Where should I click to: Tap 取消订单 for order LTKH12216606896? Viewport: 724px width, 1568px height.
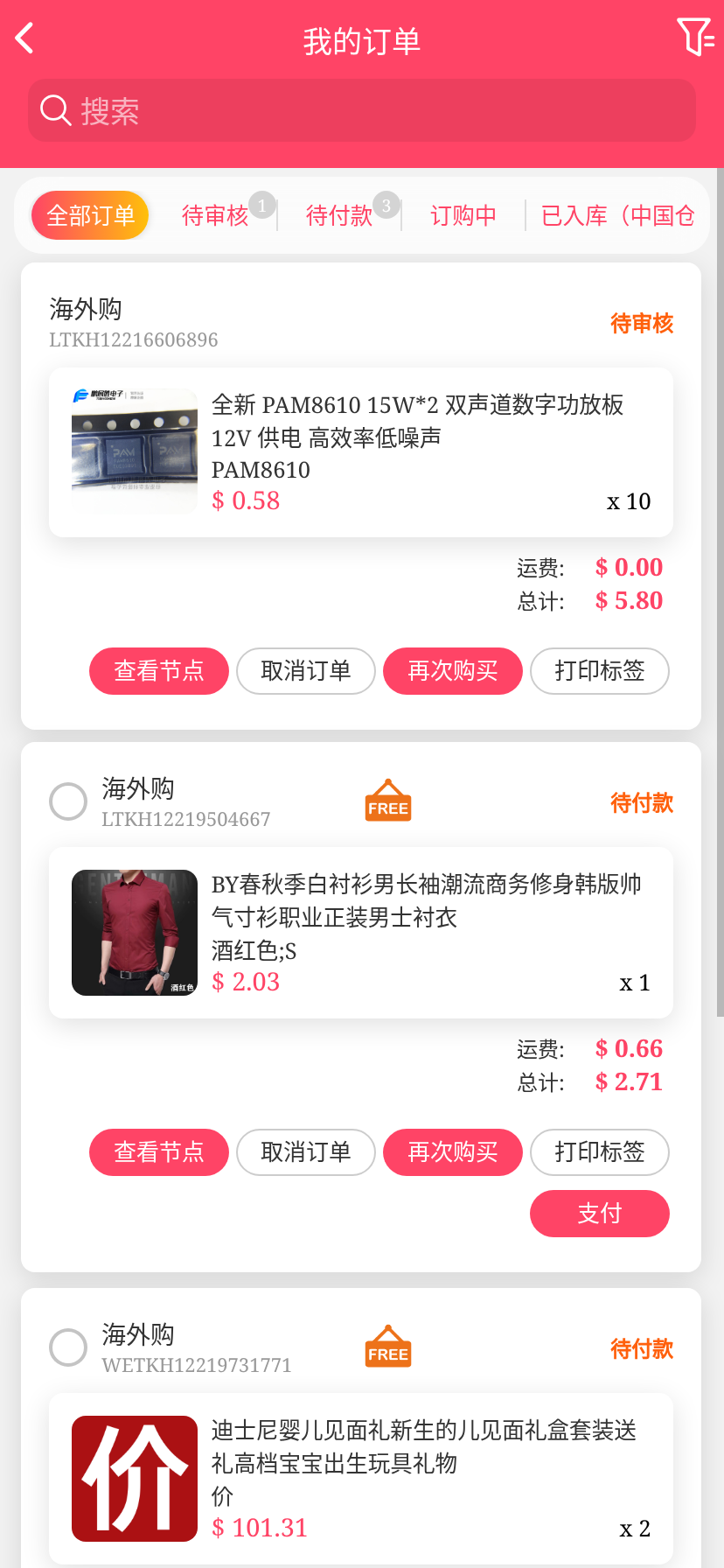pos(306,671)
